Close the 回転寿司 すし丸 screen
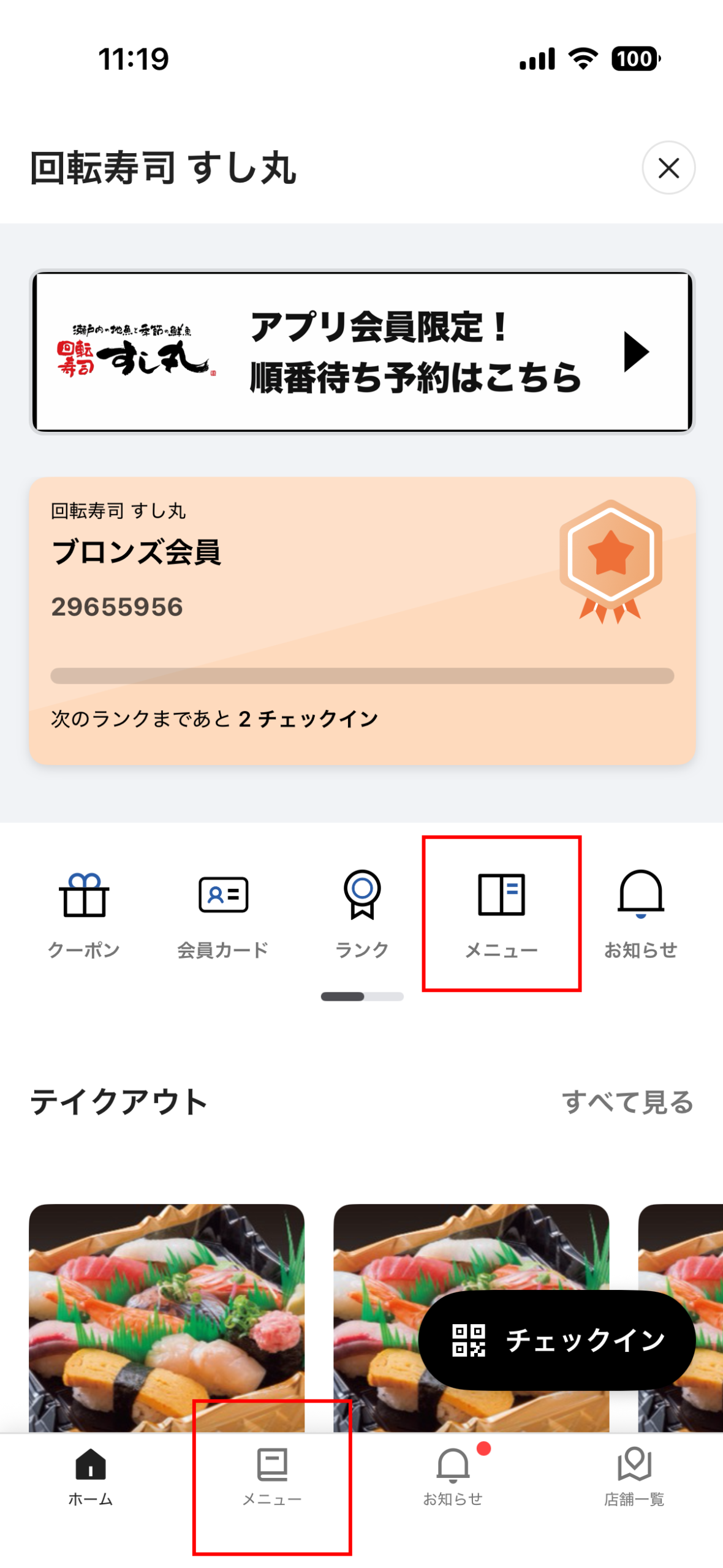Viewport: 723px width, 1568px height. click(x=668, y=168)
